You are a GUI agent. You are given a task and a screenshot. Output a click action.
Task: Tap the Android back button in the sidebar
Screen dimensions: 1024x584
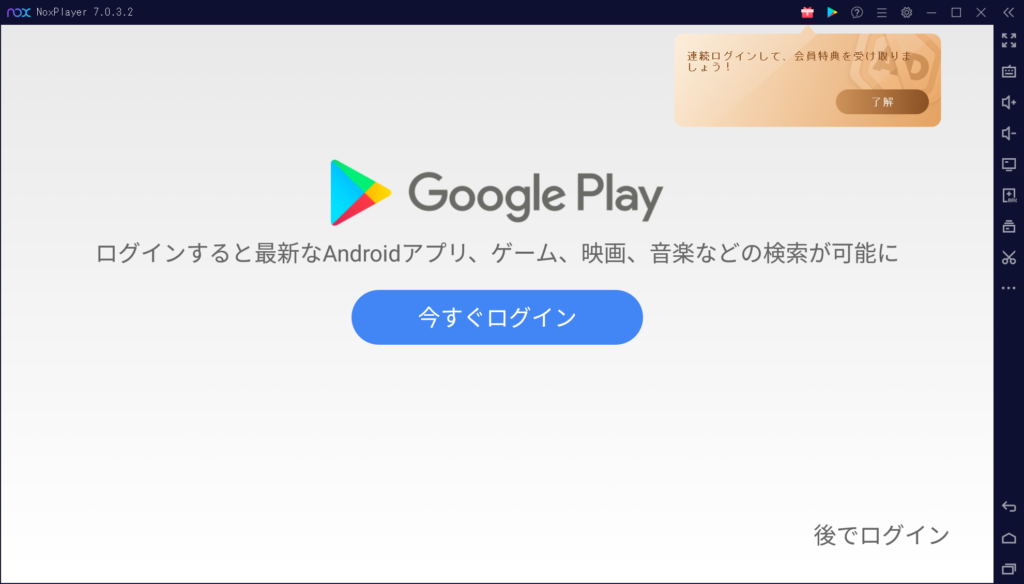[x=1008, y=507]
